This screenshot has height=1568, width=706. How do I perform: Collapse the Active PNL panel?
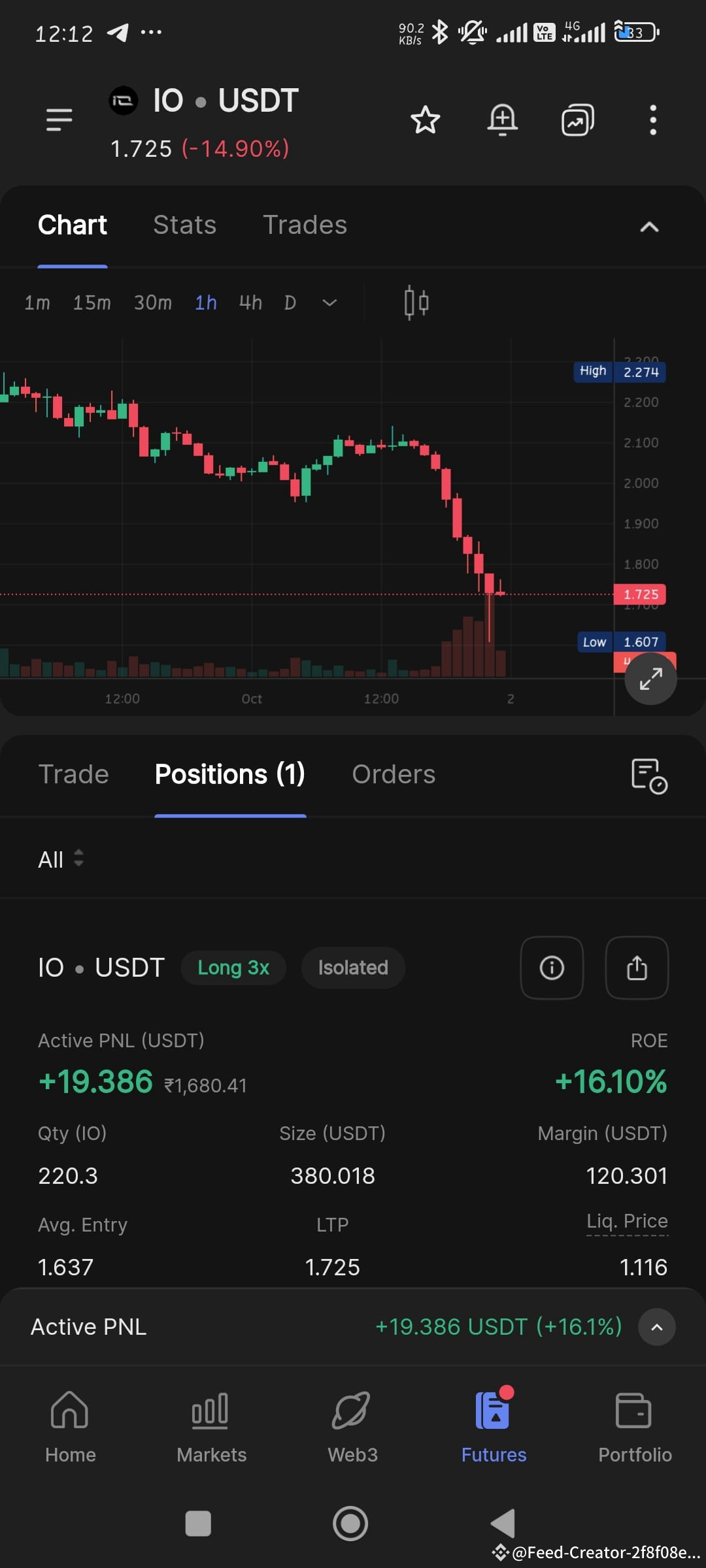click(x=656, y=1326)
